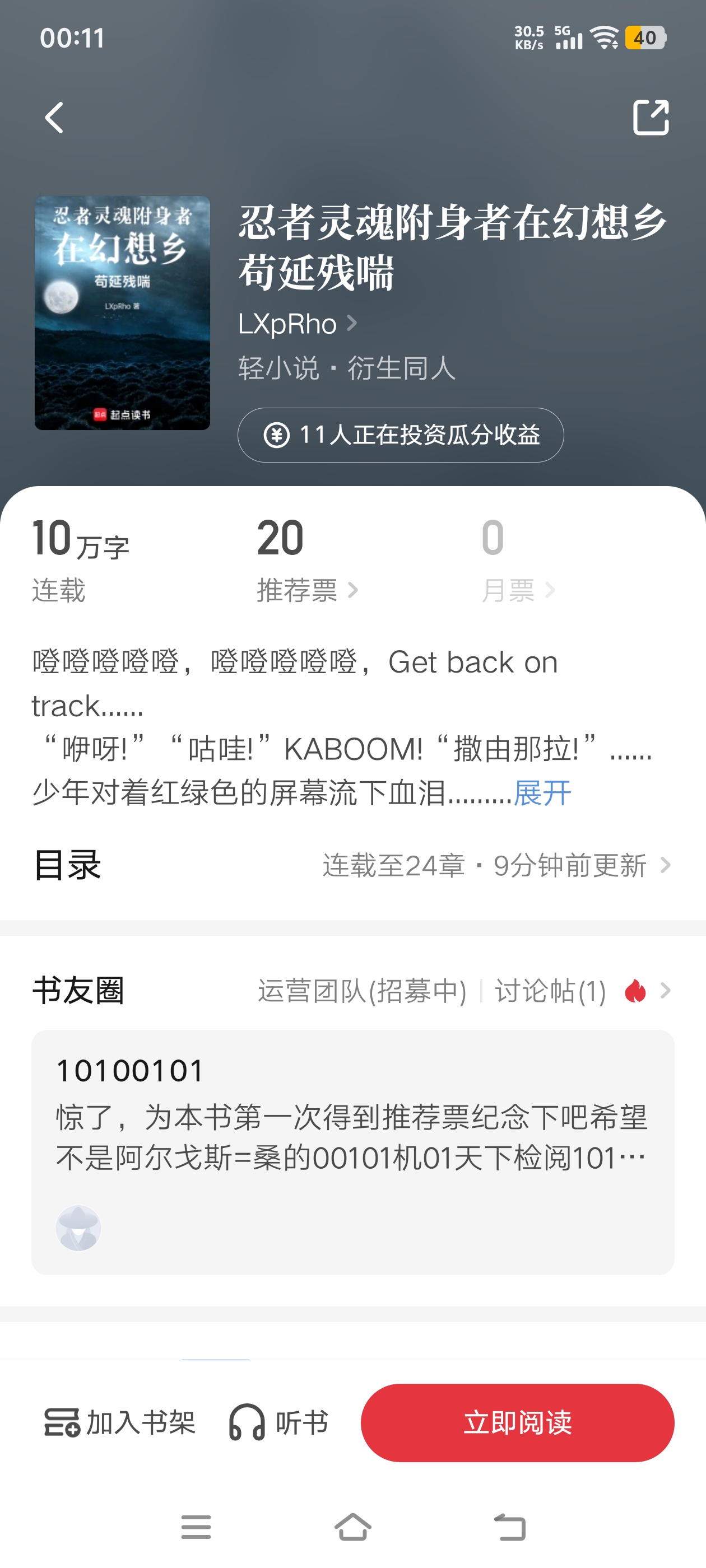The height and width of the screenshot is (1568, 706).
Task: Go back using the top-left arrow
Action: [54, 118]
